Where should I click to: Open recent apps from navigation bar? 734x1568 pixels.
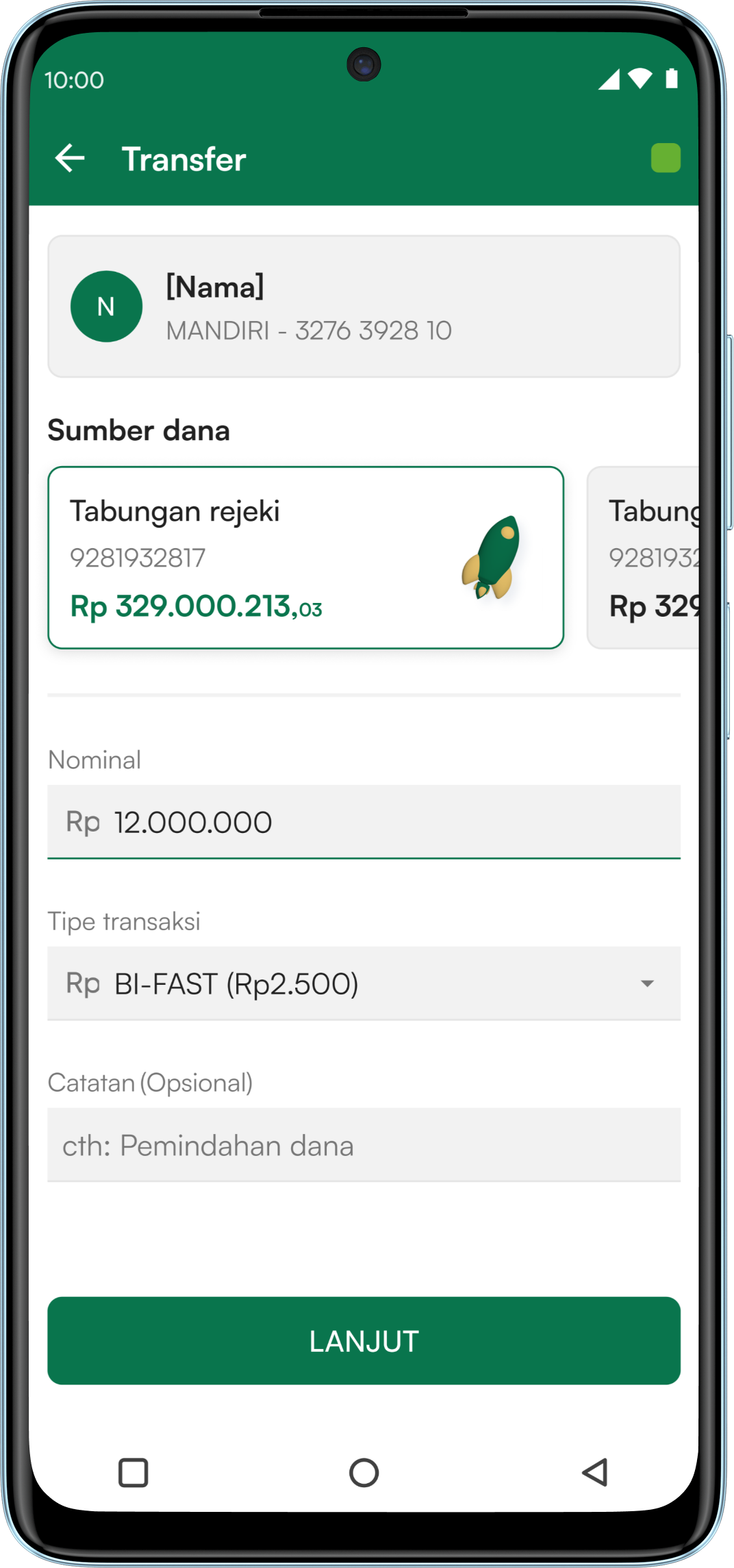coord(134,1472)
